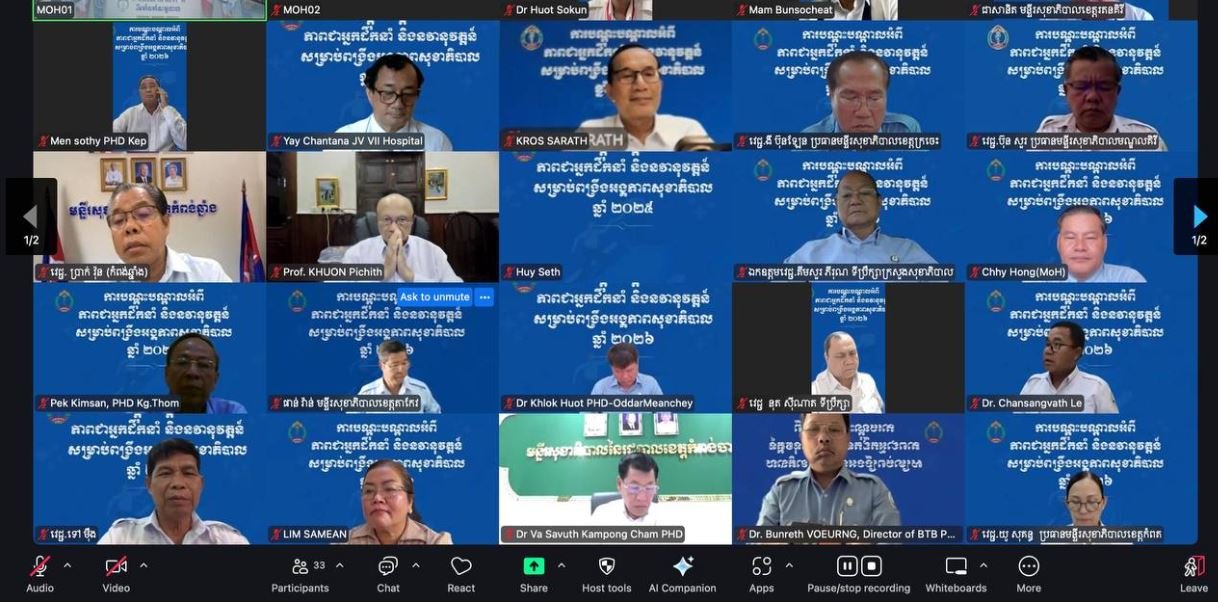Launch AI Companion

coord(682,567)
